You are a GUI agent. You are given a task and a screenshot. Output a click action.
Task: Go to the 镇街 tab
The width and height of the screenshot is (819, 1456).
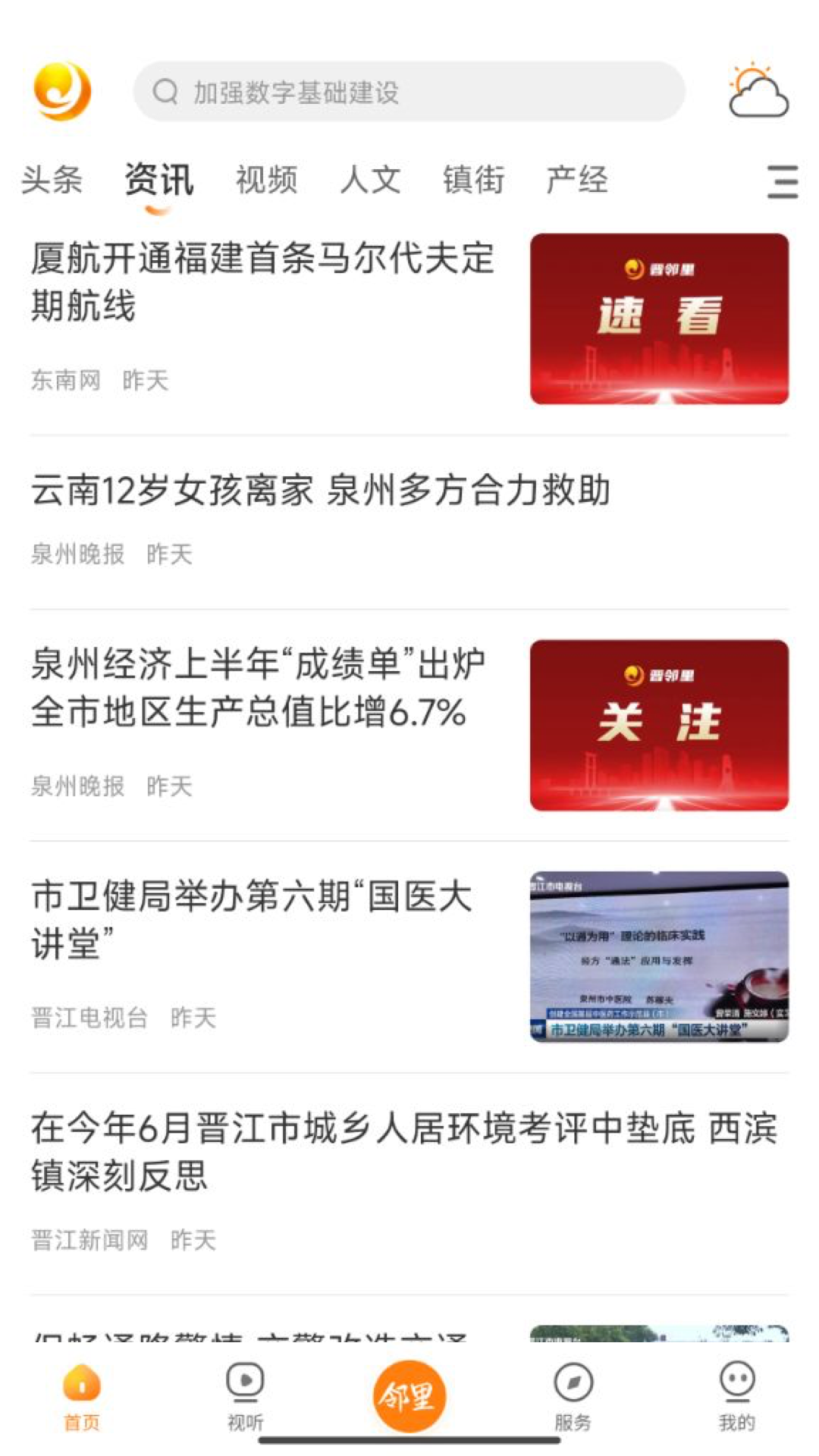click(473, 180)
